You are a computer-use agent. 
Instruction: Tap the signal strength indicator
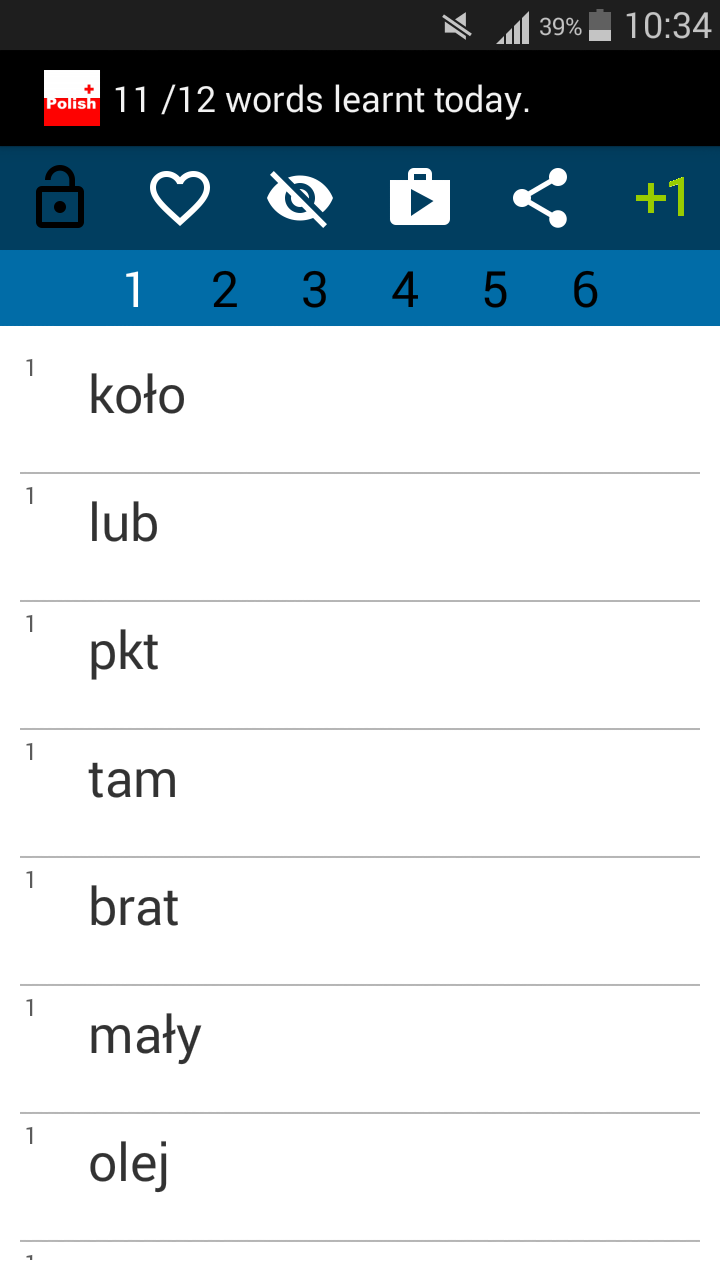pos(512,27)
